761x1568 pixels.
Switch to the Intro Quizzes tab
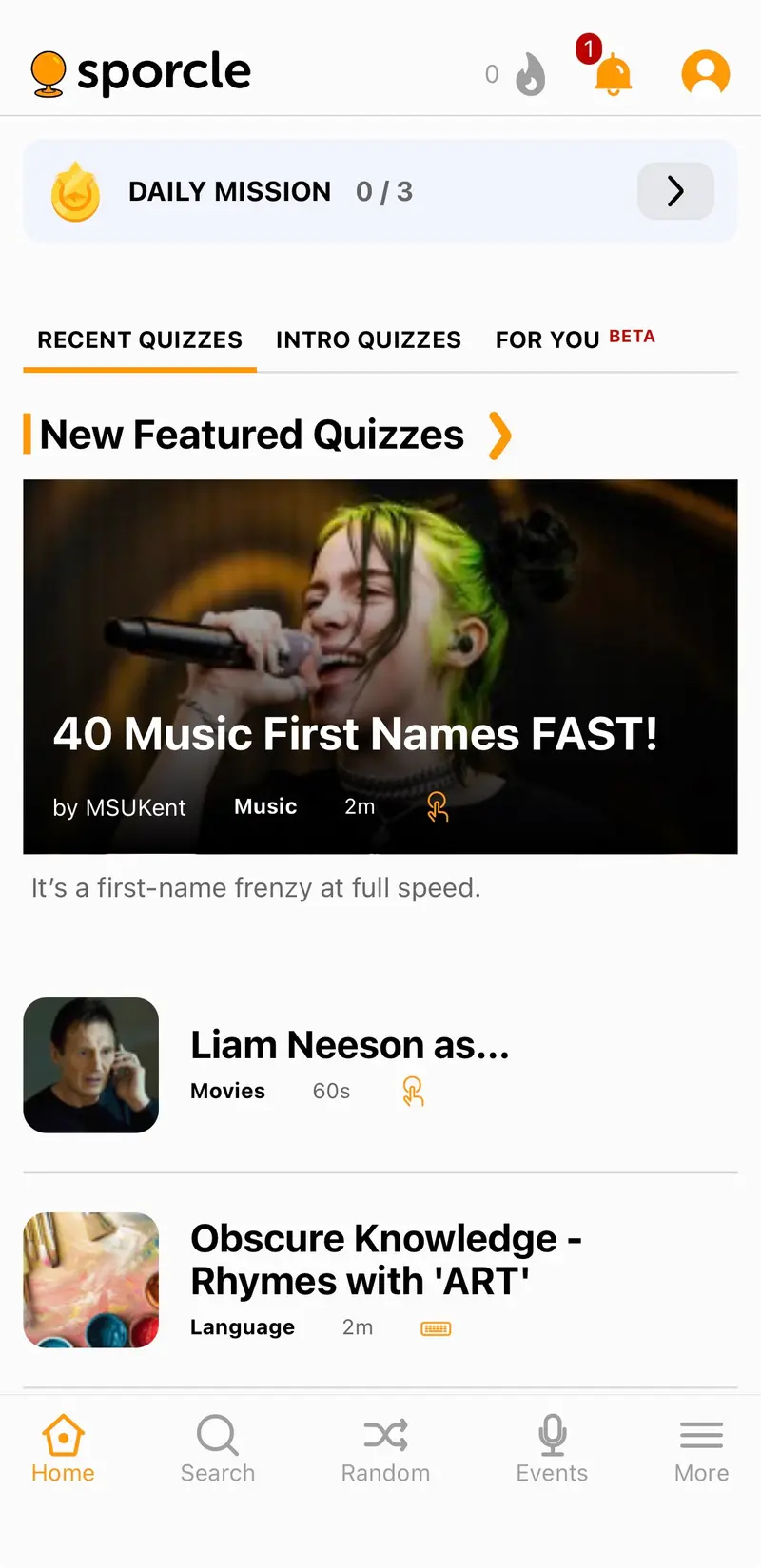[x=368, y=340]
